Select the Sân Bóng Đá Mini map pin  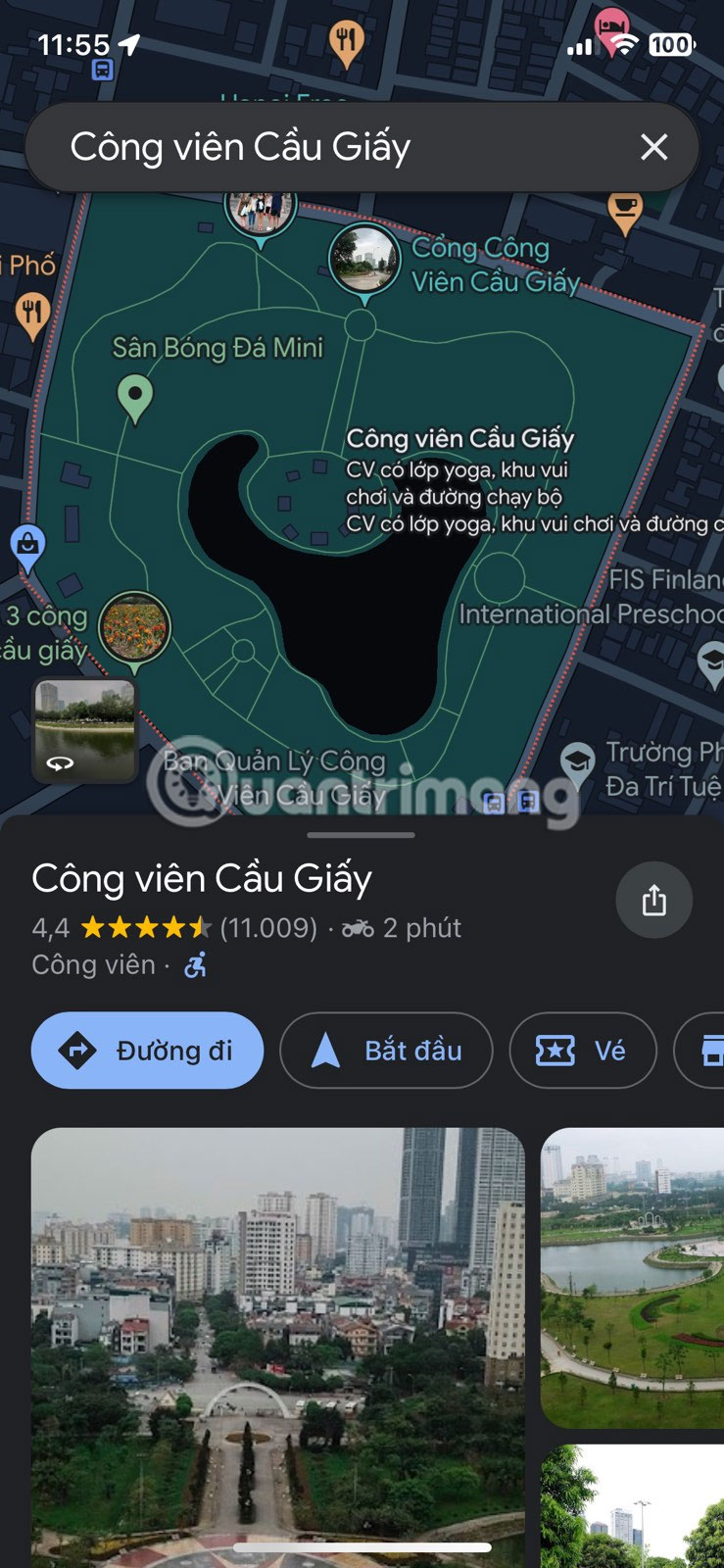[135, 398]
